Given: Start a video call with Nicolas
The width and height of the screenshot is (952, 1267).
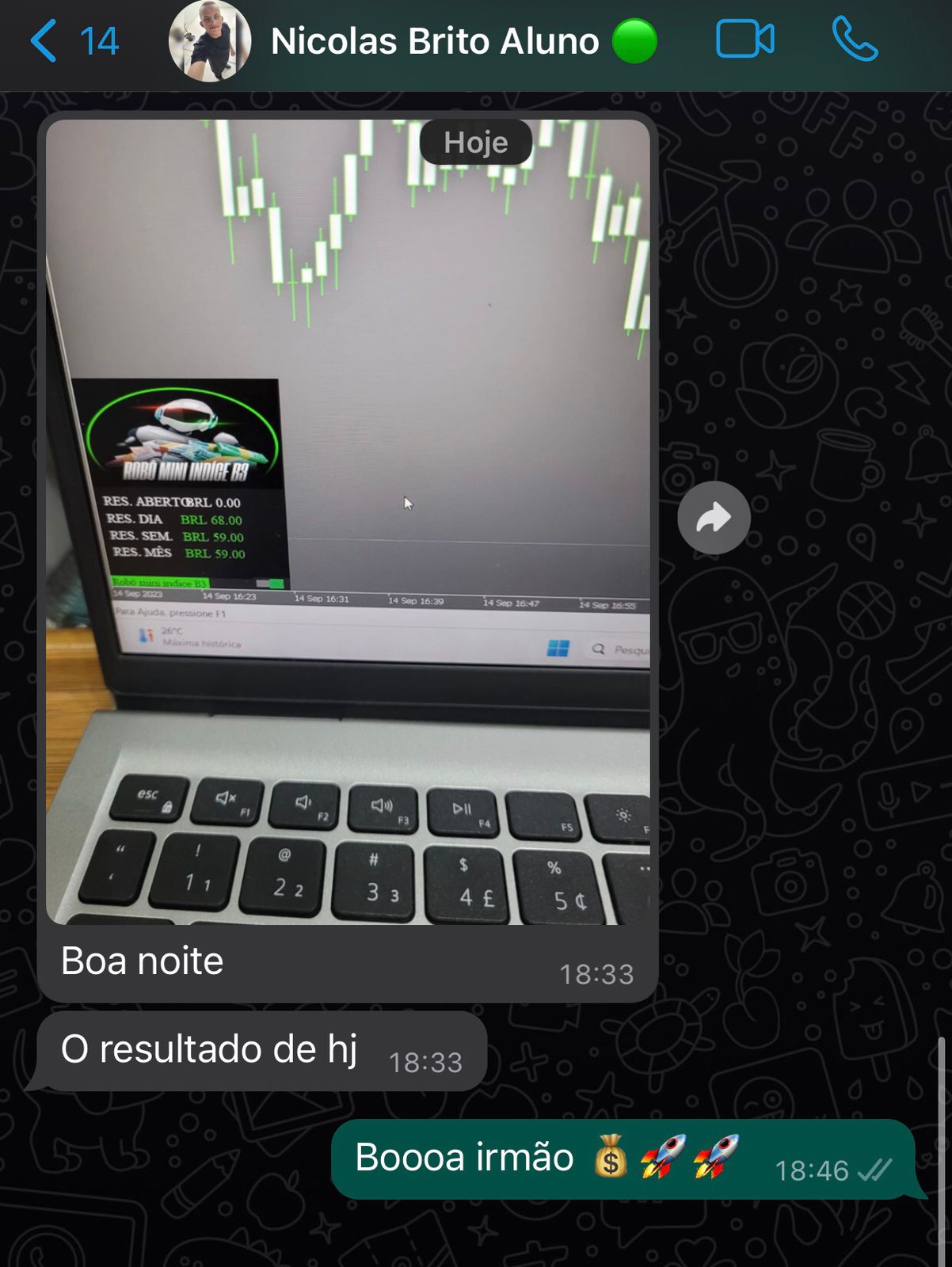Looking at the screenshot, I should pyautogui.click(x=744, y=40).
